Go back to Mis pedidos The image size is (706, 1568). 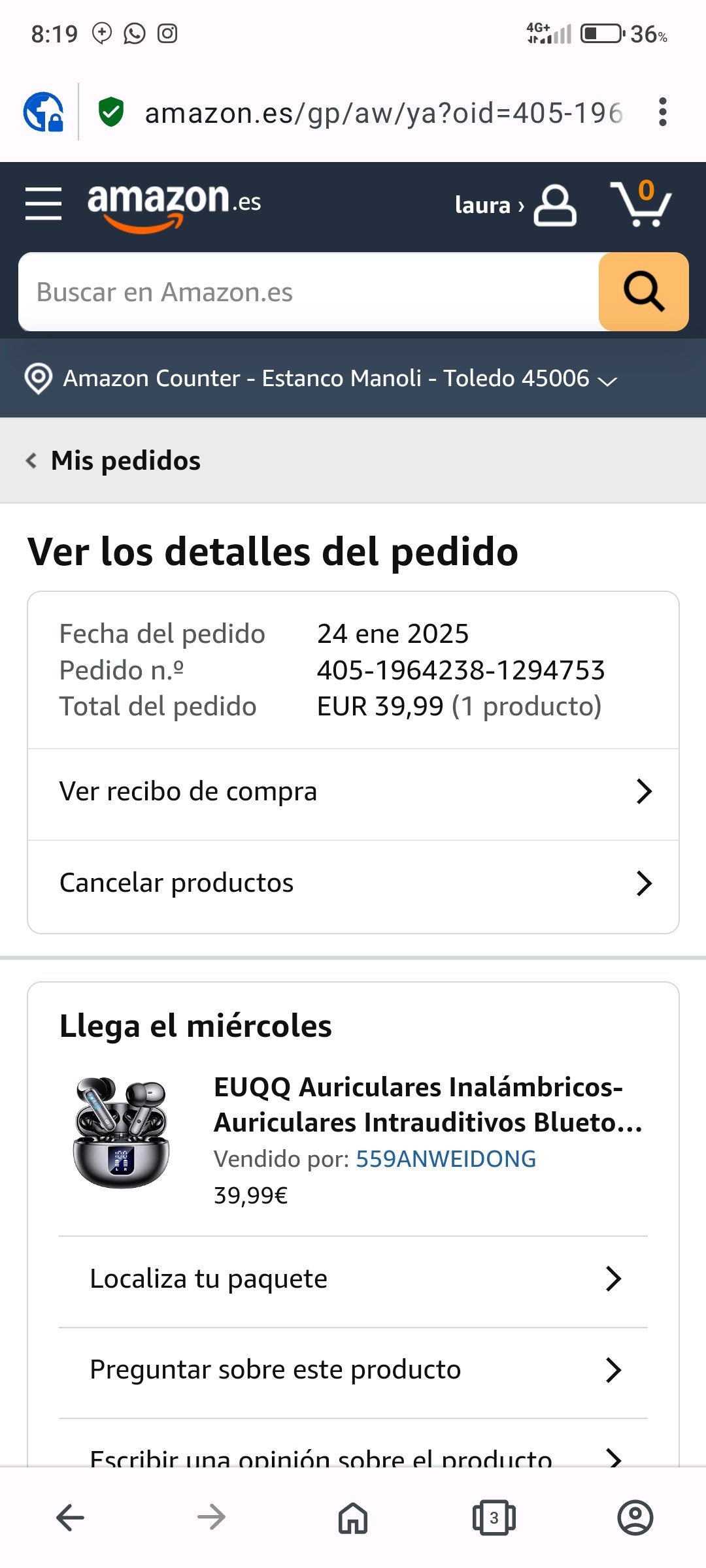point(114,461)
